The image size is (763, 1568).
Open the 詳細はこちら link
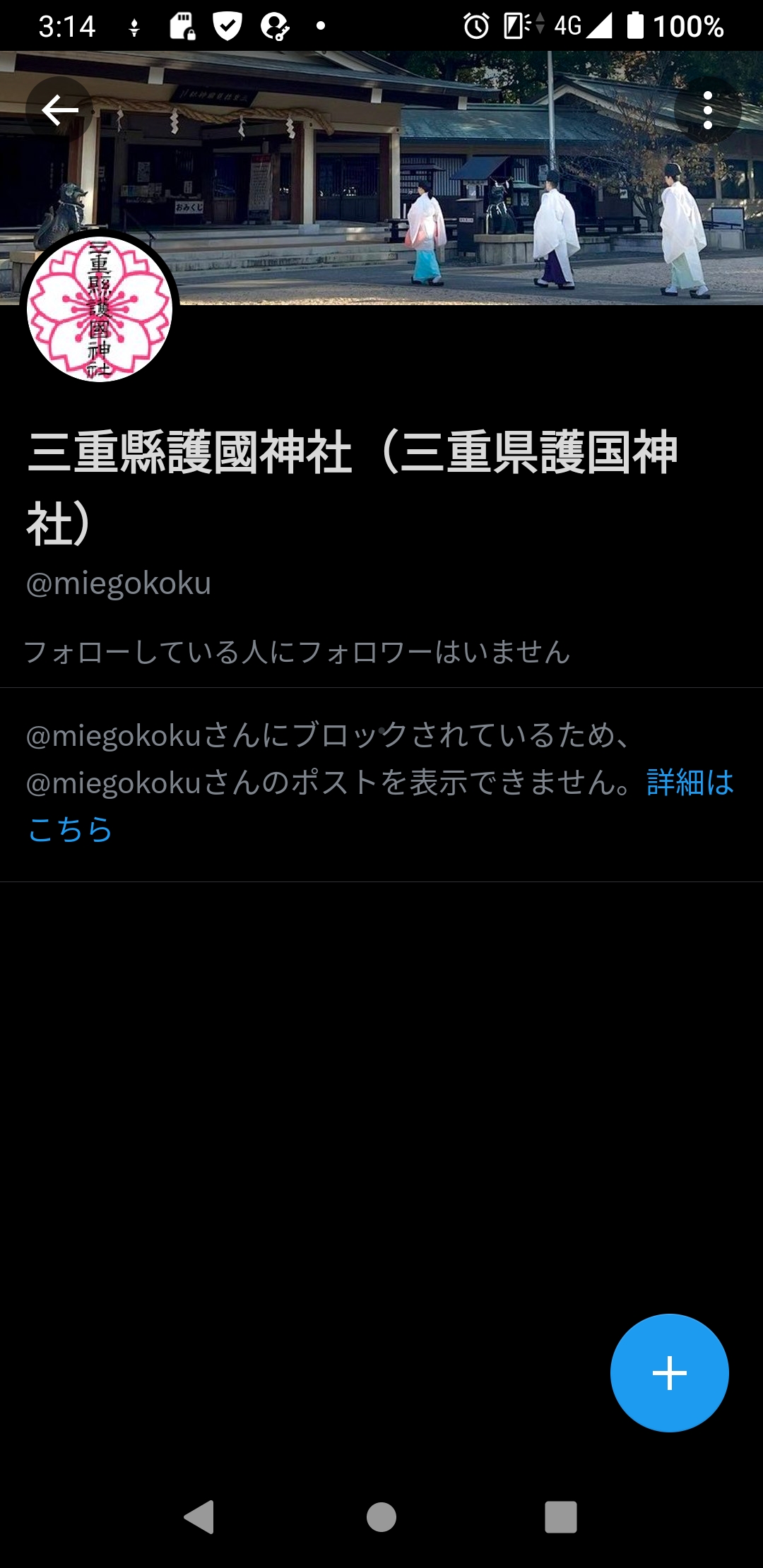pos(690,783)
